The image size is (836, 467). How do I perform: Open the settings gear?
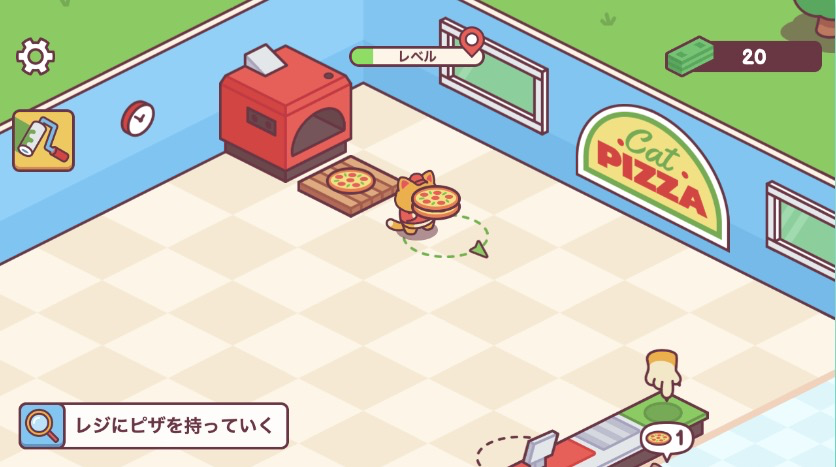coord(35,56)
